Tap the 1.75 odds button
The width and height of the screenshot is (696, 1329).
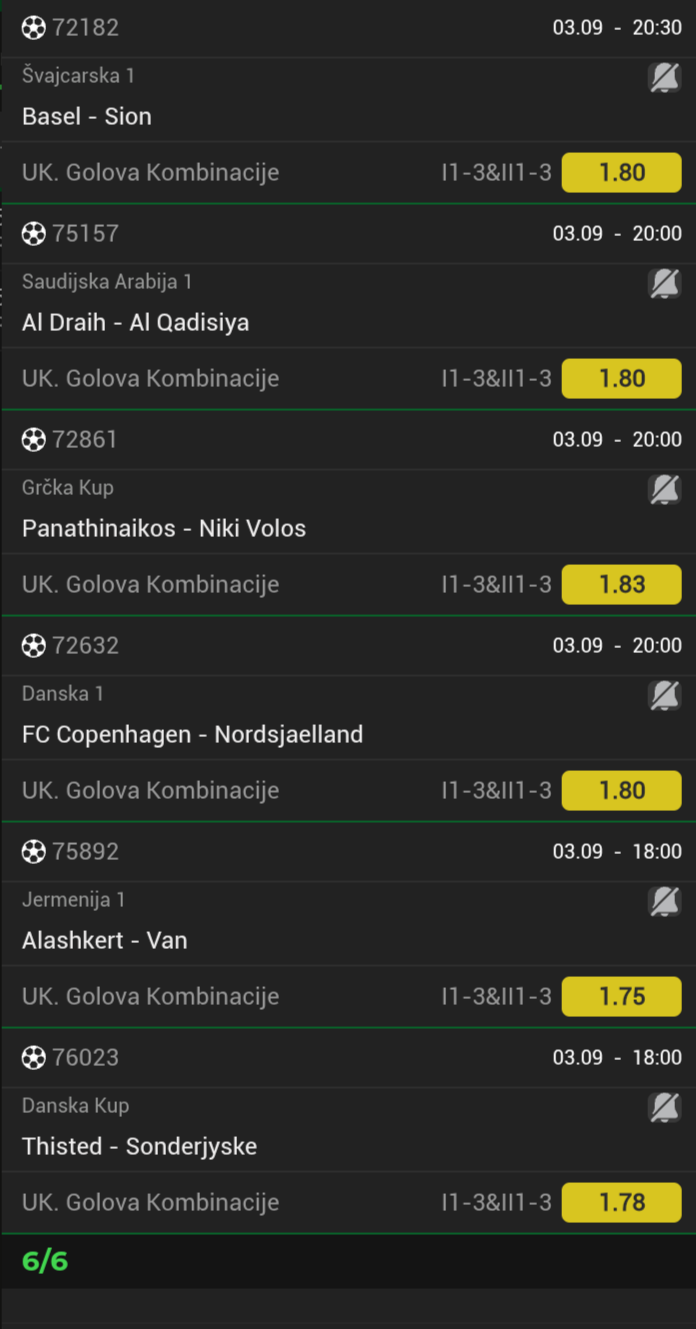click(x=621, y=996)
